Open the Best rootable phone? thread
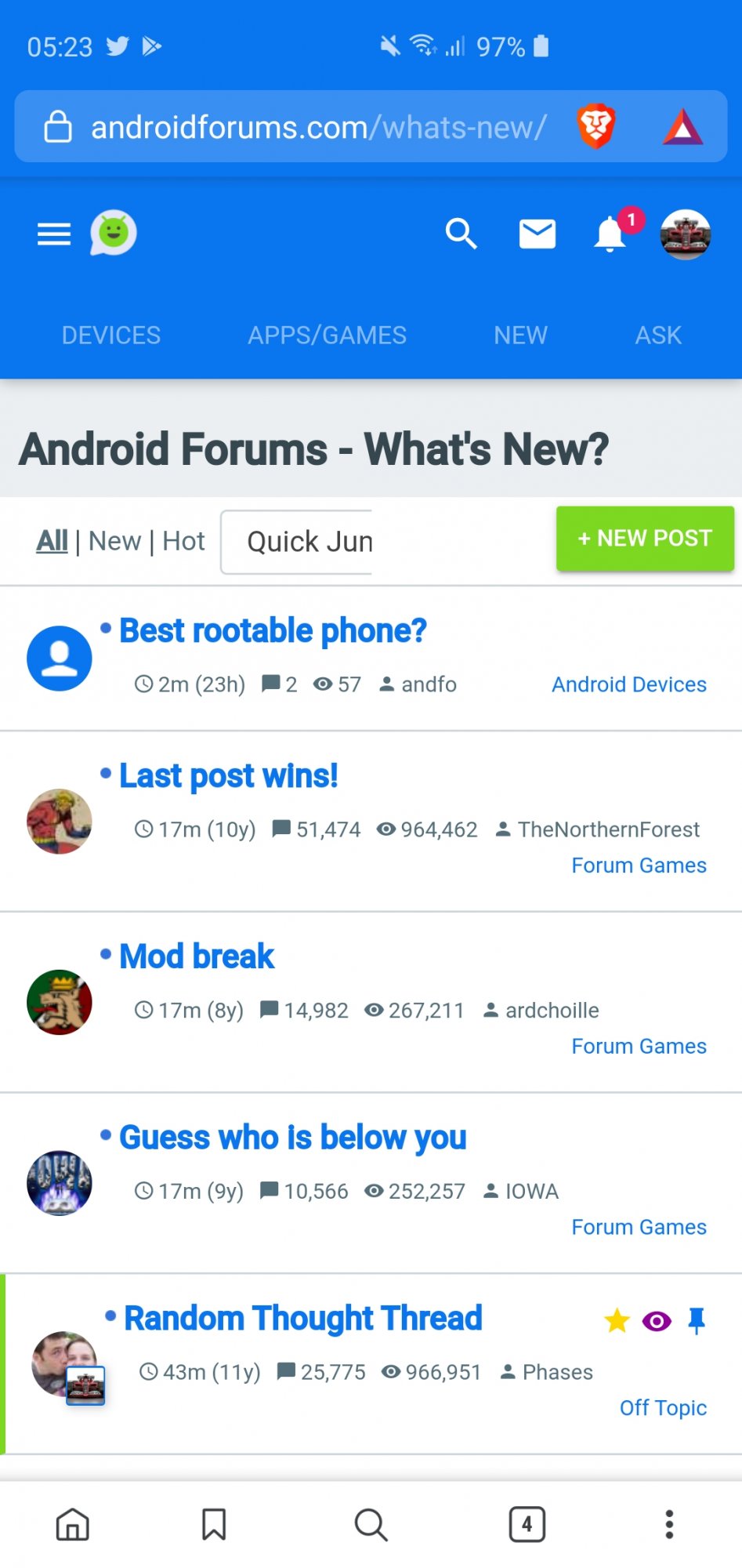 [x=273, y=631]
